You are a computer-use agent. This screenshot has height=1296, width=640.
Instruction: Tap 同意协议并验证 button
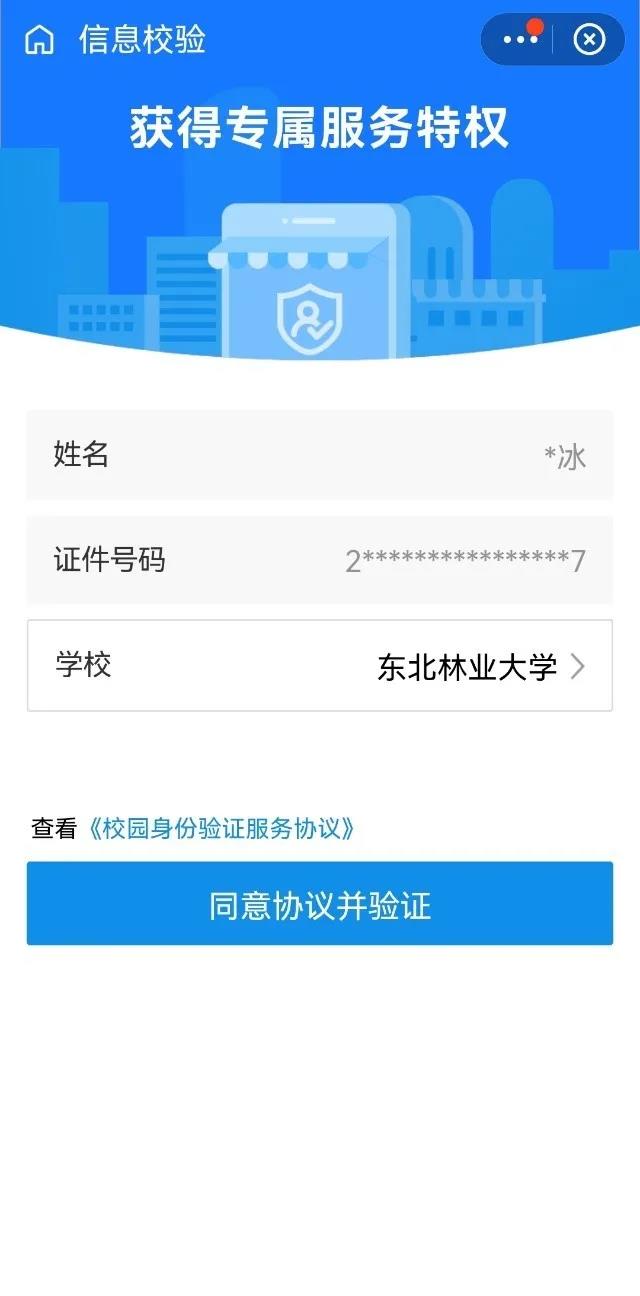tap(320, 905)
